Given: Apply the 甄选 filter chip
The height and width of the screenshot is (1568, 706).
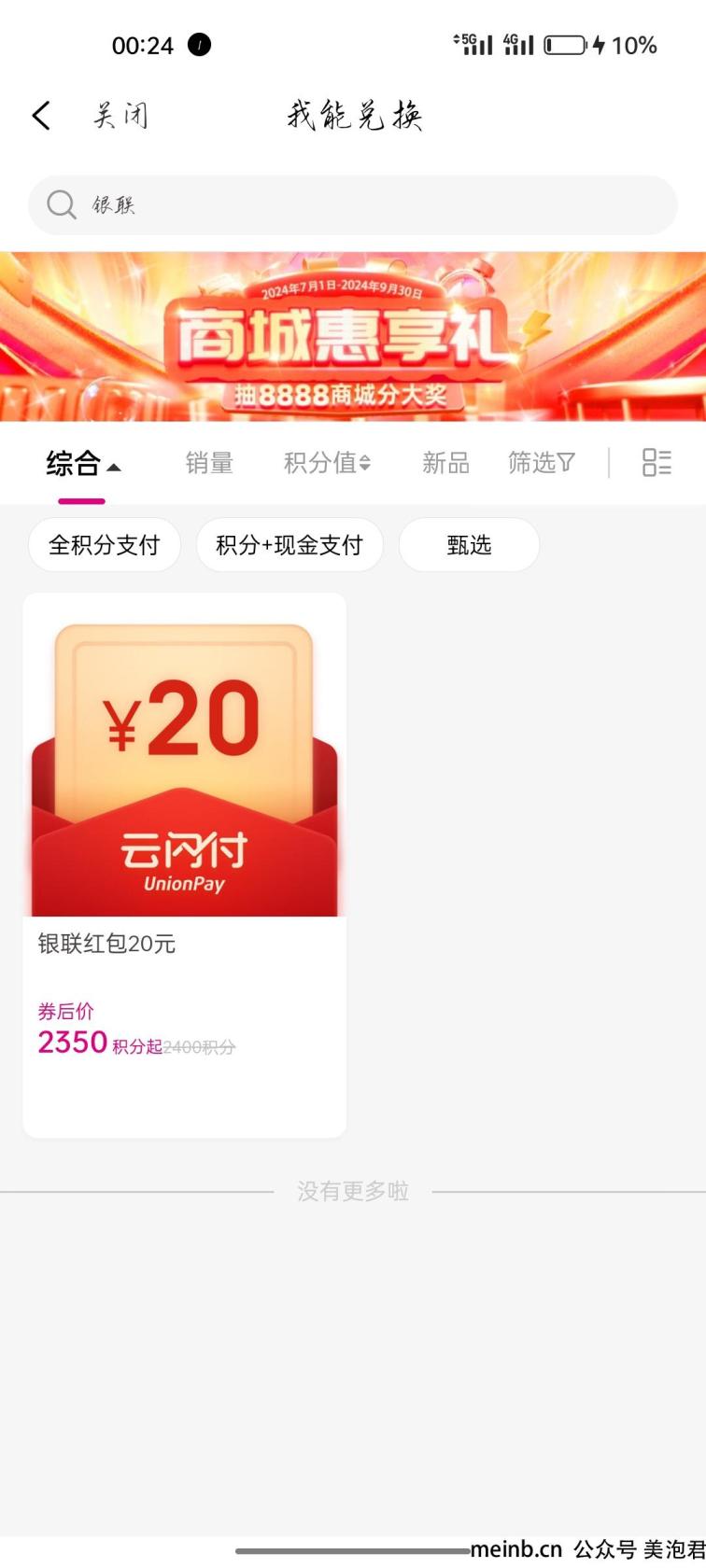Looking at the screenshot, I should tap(469, 545).
